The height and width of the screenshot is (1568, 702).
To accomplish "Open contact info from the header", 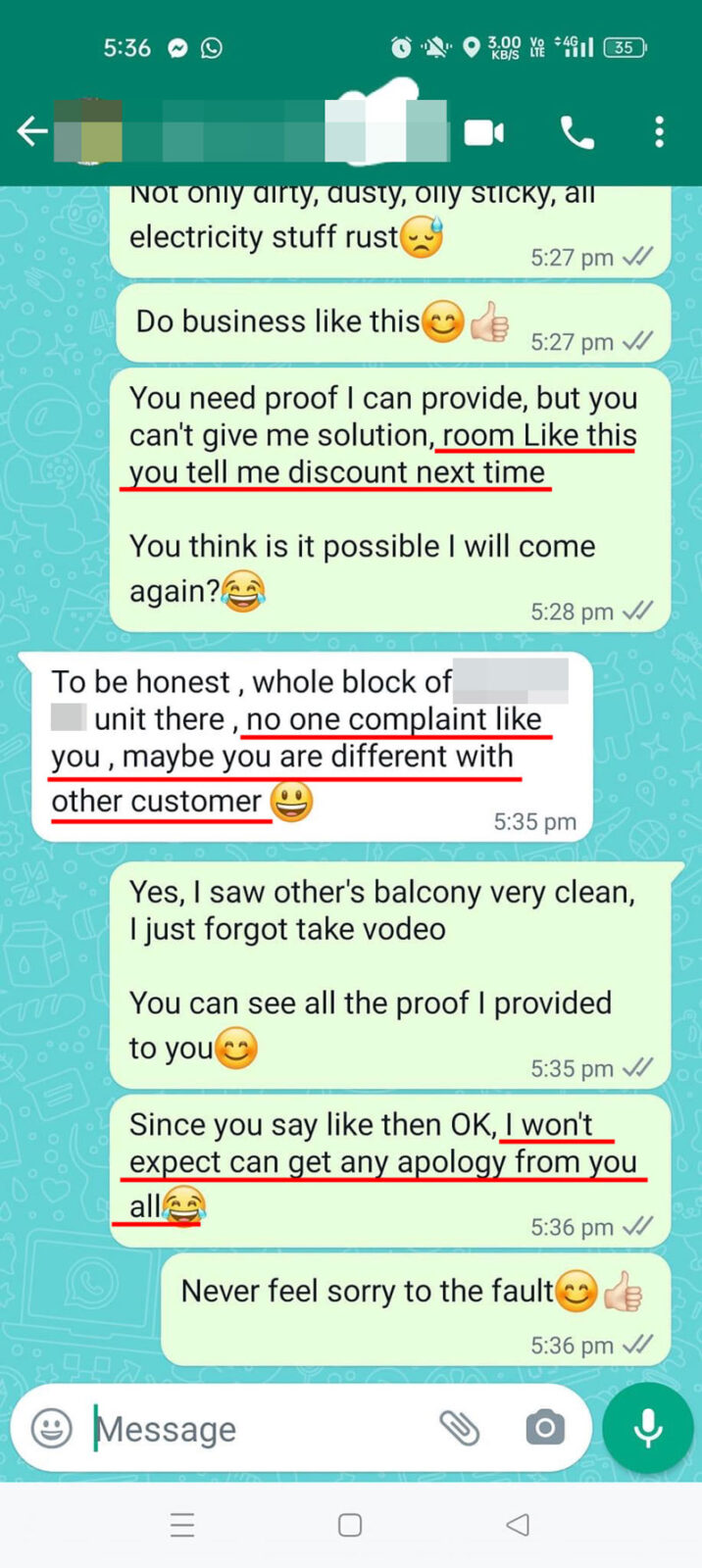I will point(245,131).
